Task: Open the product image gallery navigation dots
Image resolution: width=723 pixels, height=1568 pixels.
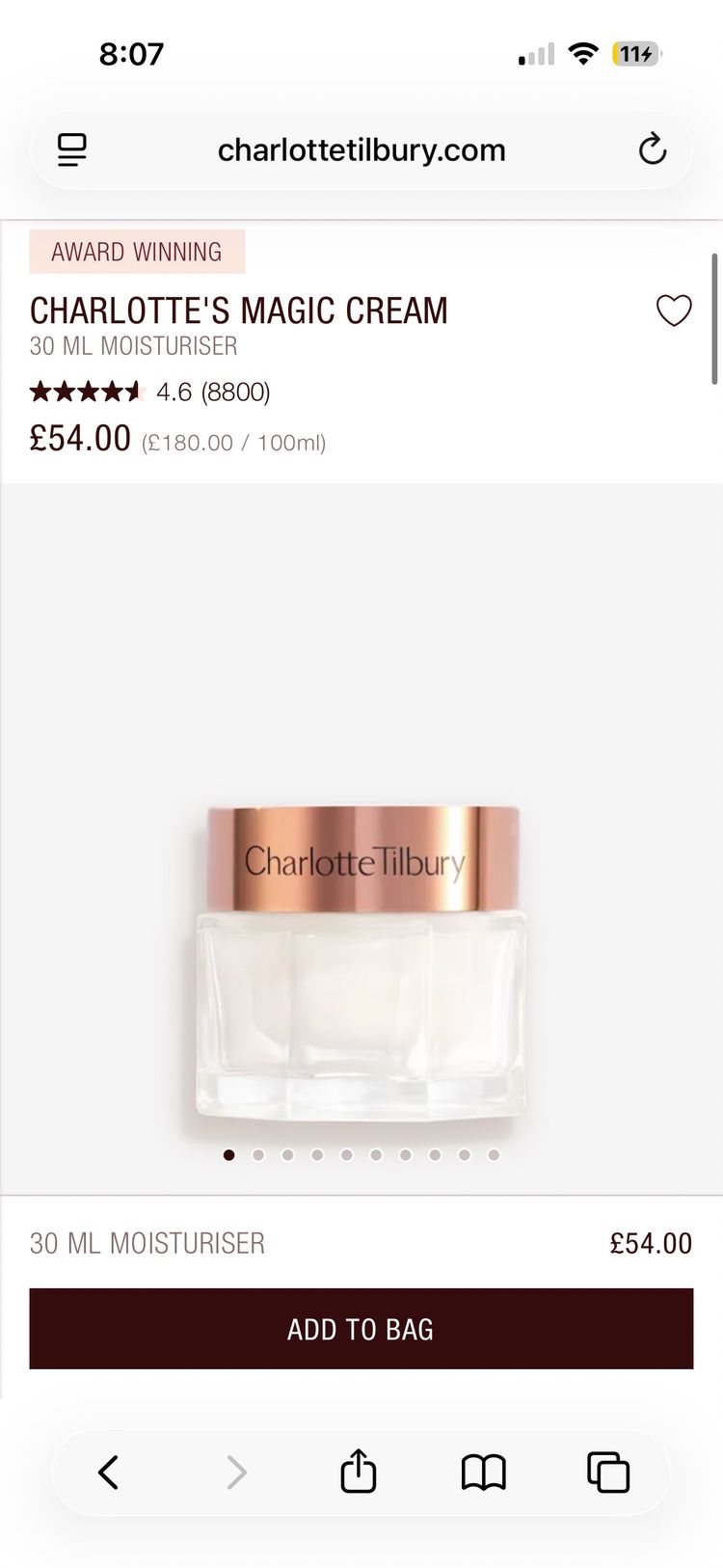Action: 361,1154
